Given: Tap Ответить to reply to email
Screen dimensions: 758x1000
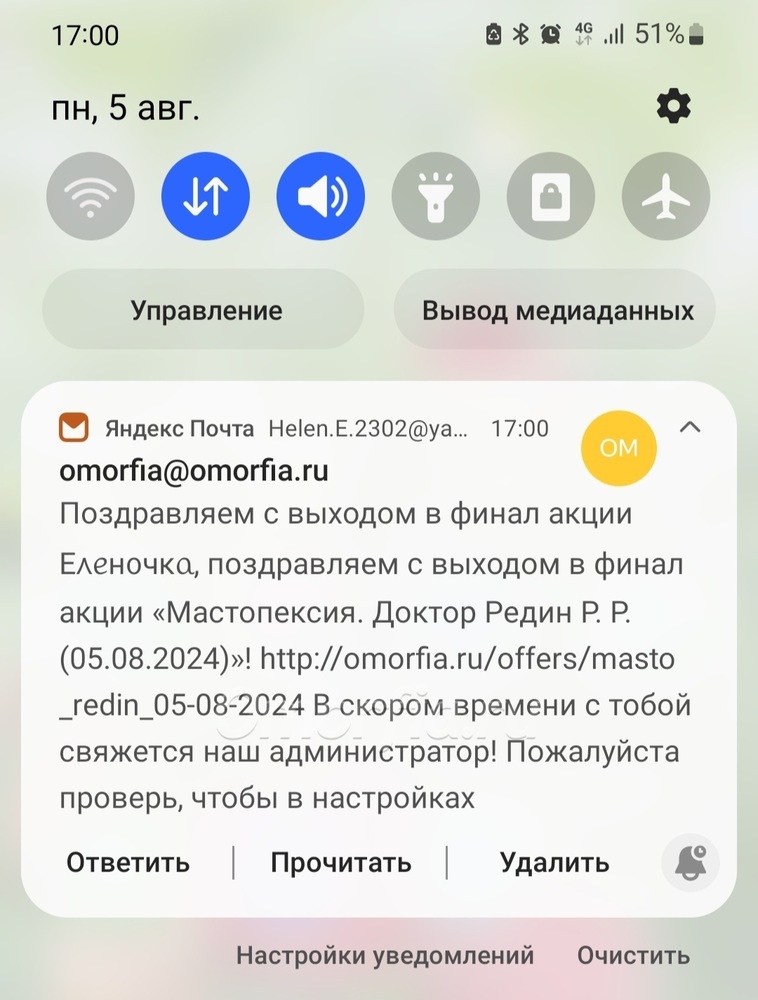Looking at the screenshot, I should coord(128,862).
